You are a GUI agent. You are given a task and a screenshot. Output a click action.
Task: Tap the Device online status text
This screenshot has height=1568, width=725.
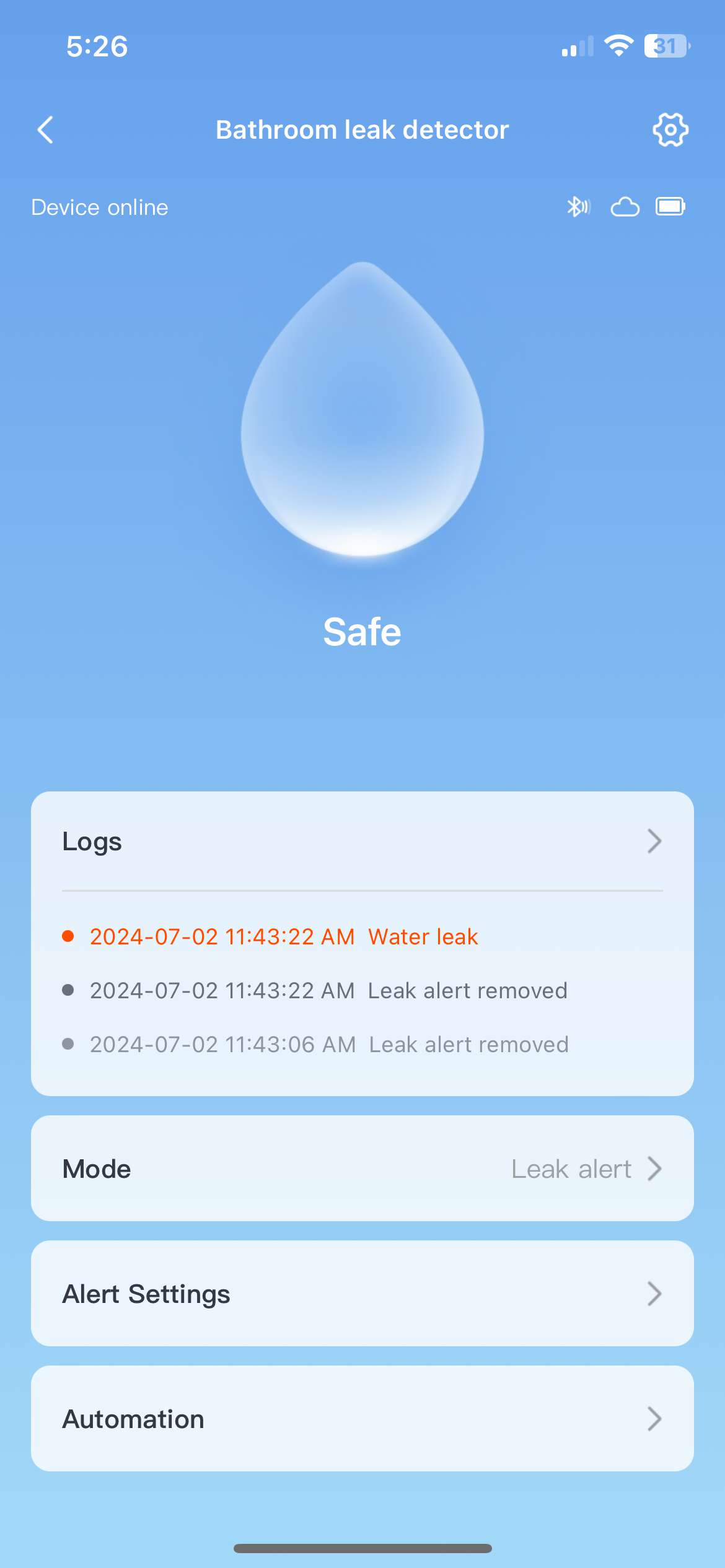[x=100, y=207]
